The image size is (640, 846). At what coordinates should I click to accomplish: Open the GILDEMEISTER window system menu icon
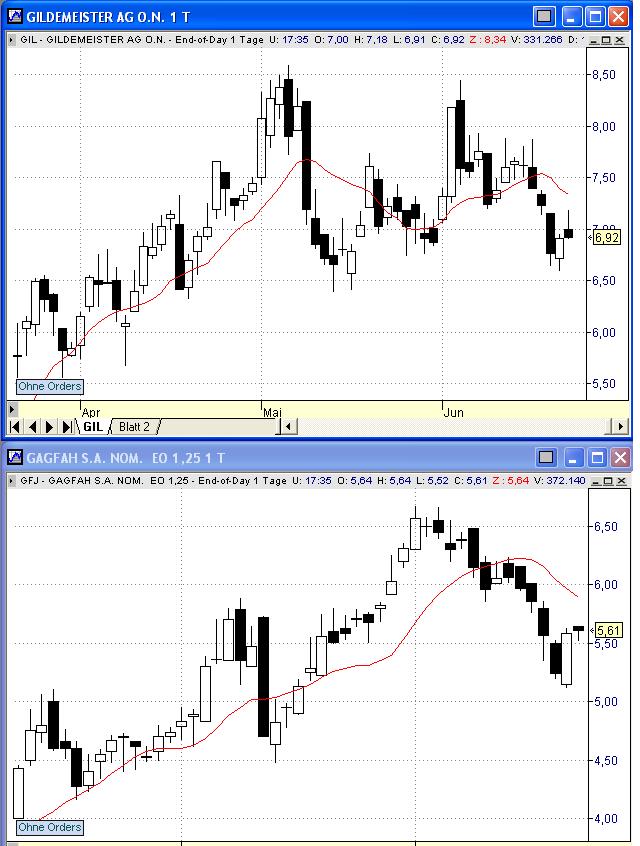pos(15,16)
